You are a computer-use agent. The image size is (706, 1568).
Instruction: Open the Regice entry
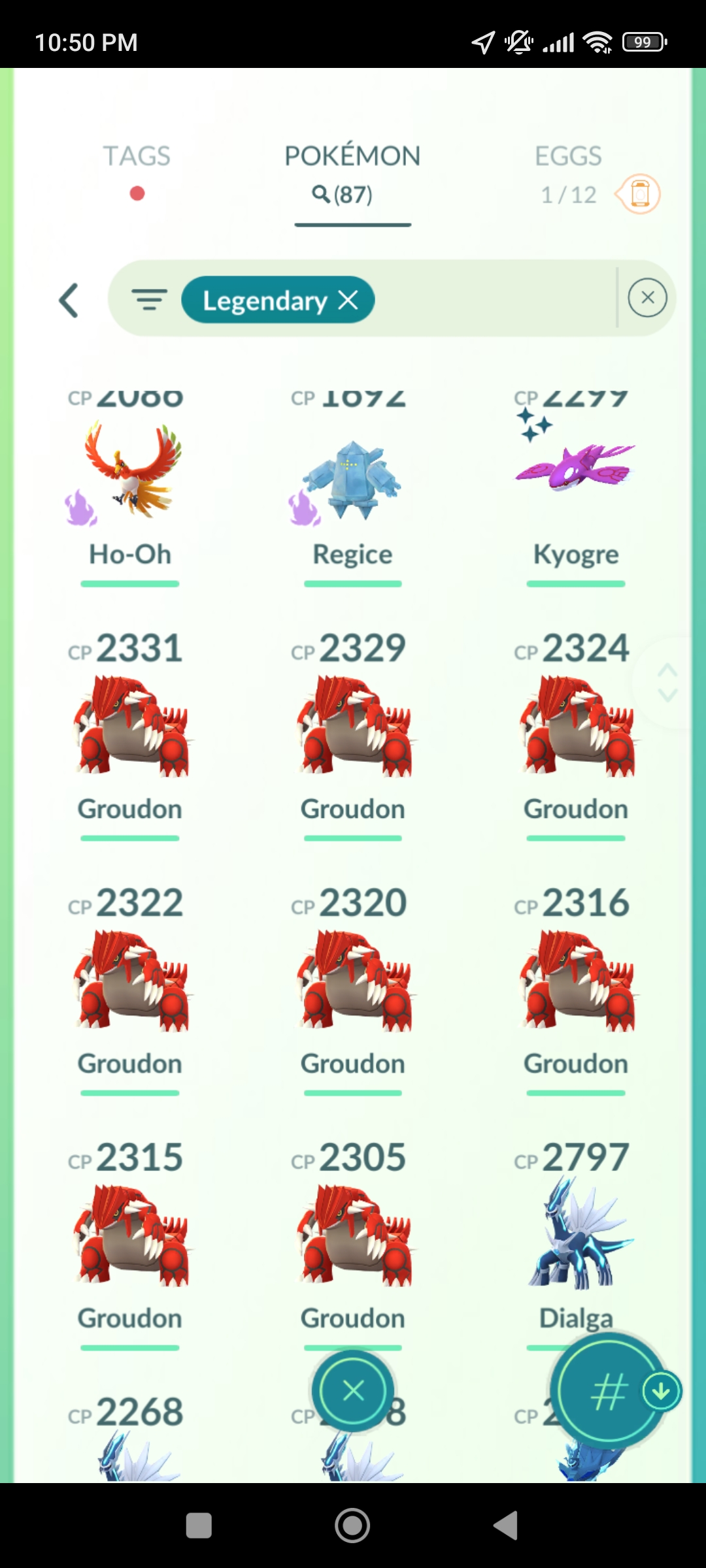[x=352, y=483]
